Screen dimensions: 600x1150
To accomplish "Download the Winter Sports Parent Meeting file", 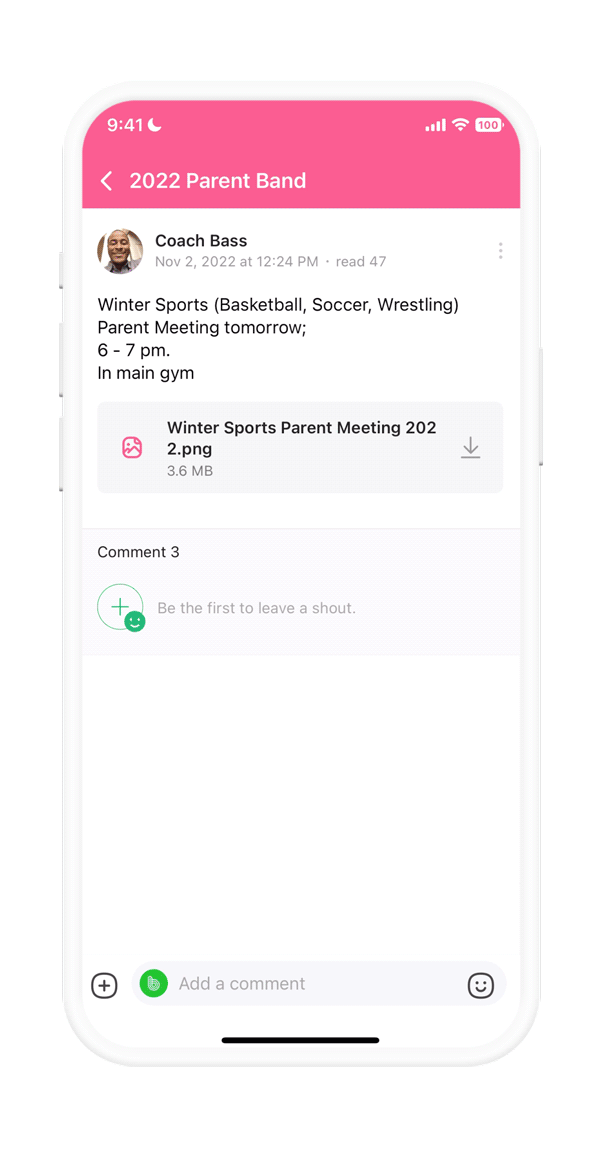I will (x=470, y=448).
